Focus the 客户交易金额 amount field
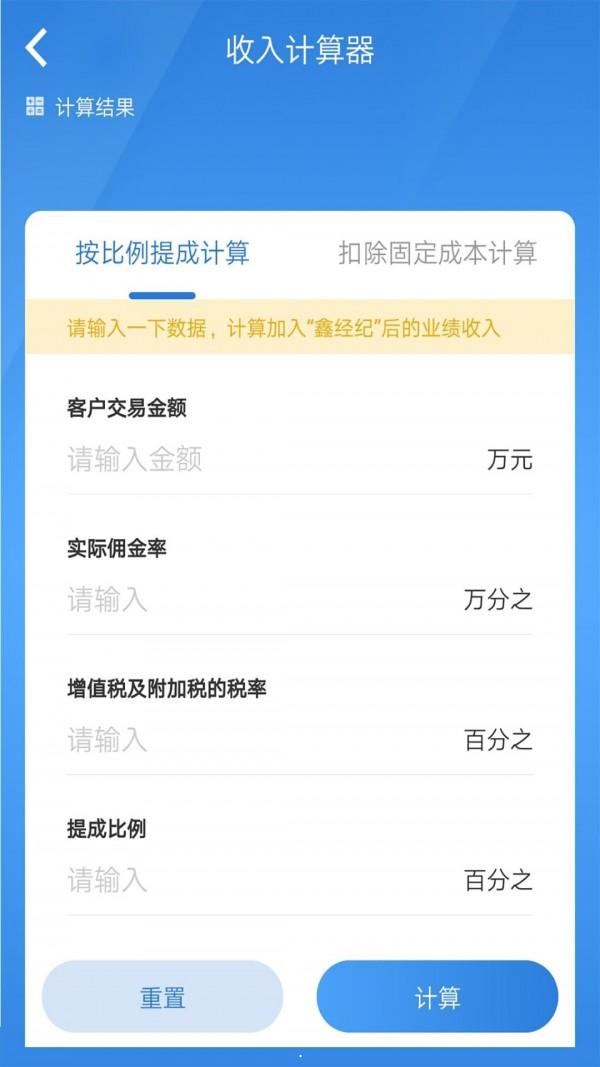Screen dimensions: 600x1067 (270, 460)
